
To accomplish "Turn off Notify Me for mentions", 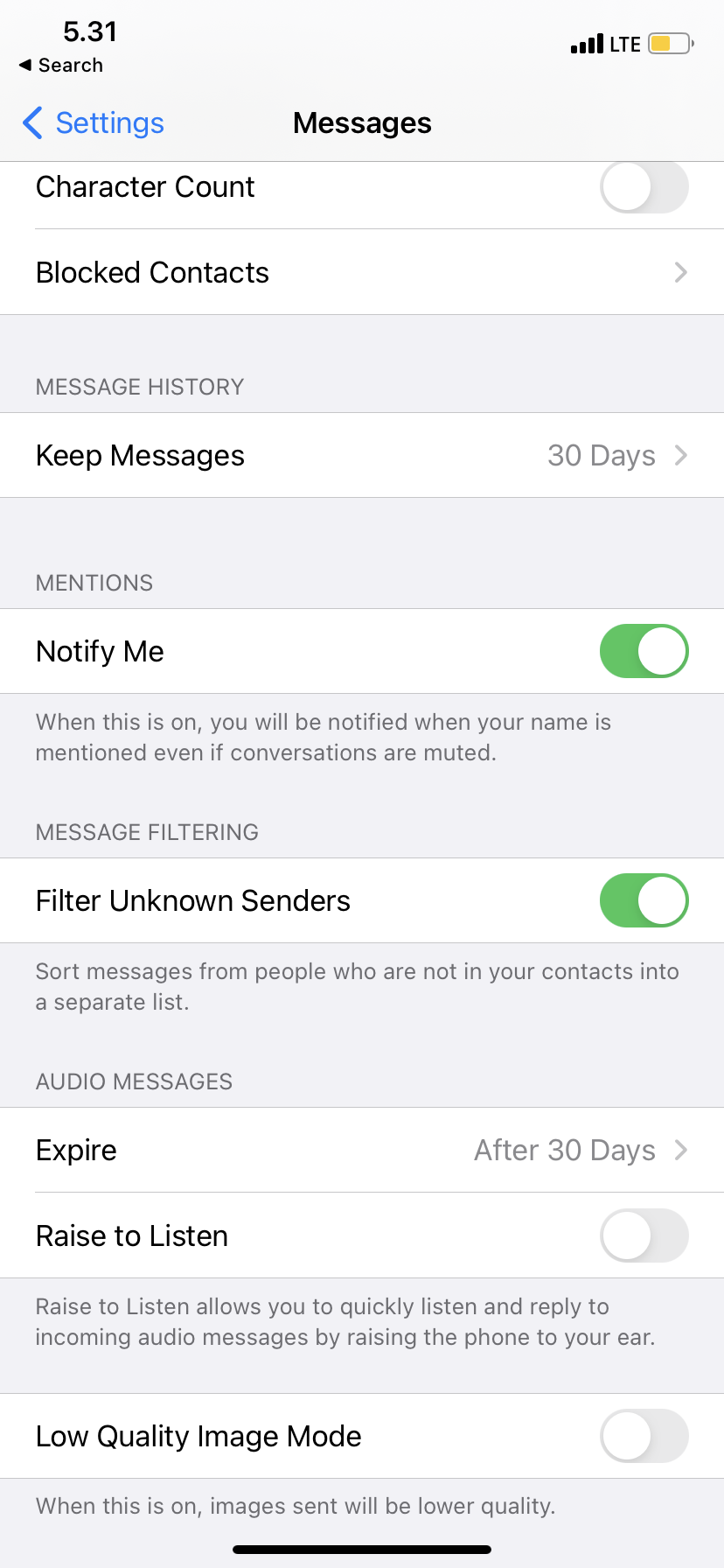I will pyautogui.click(x=644, y=651).
